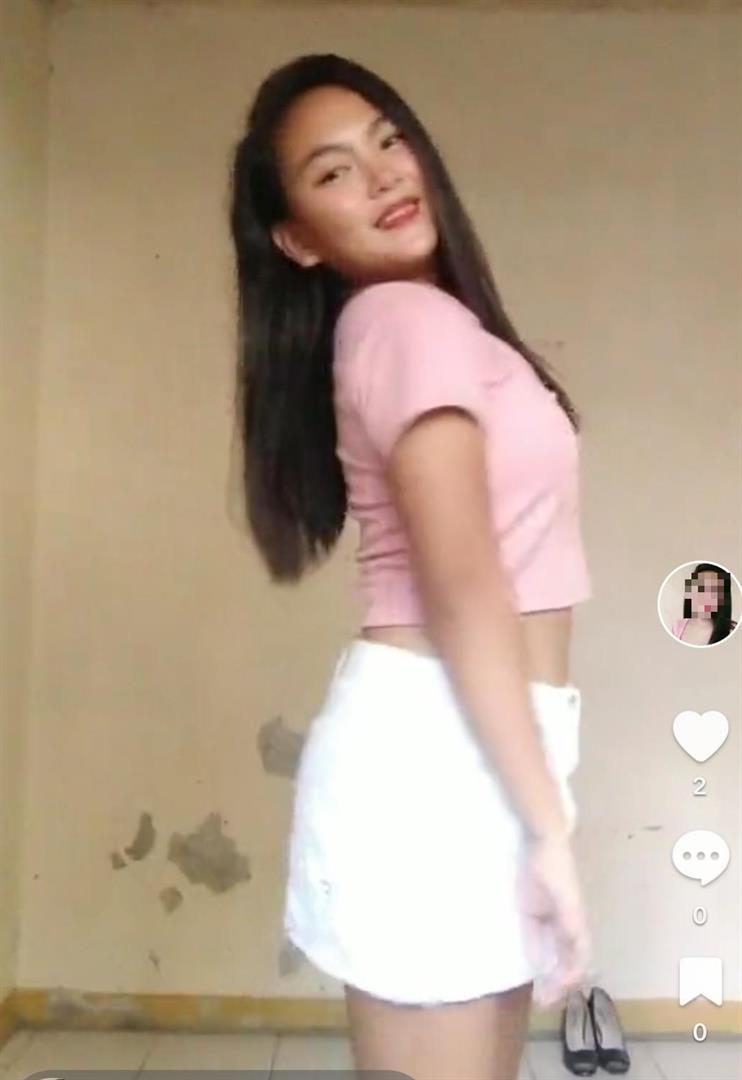The width and height of the screenshot is (742, 1080).
Task: Open the comments bubble
Action: pos(700,857)
